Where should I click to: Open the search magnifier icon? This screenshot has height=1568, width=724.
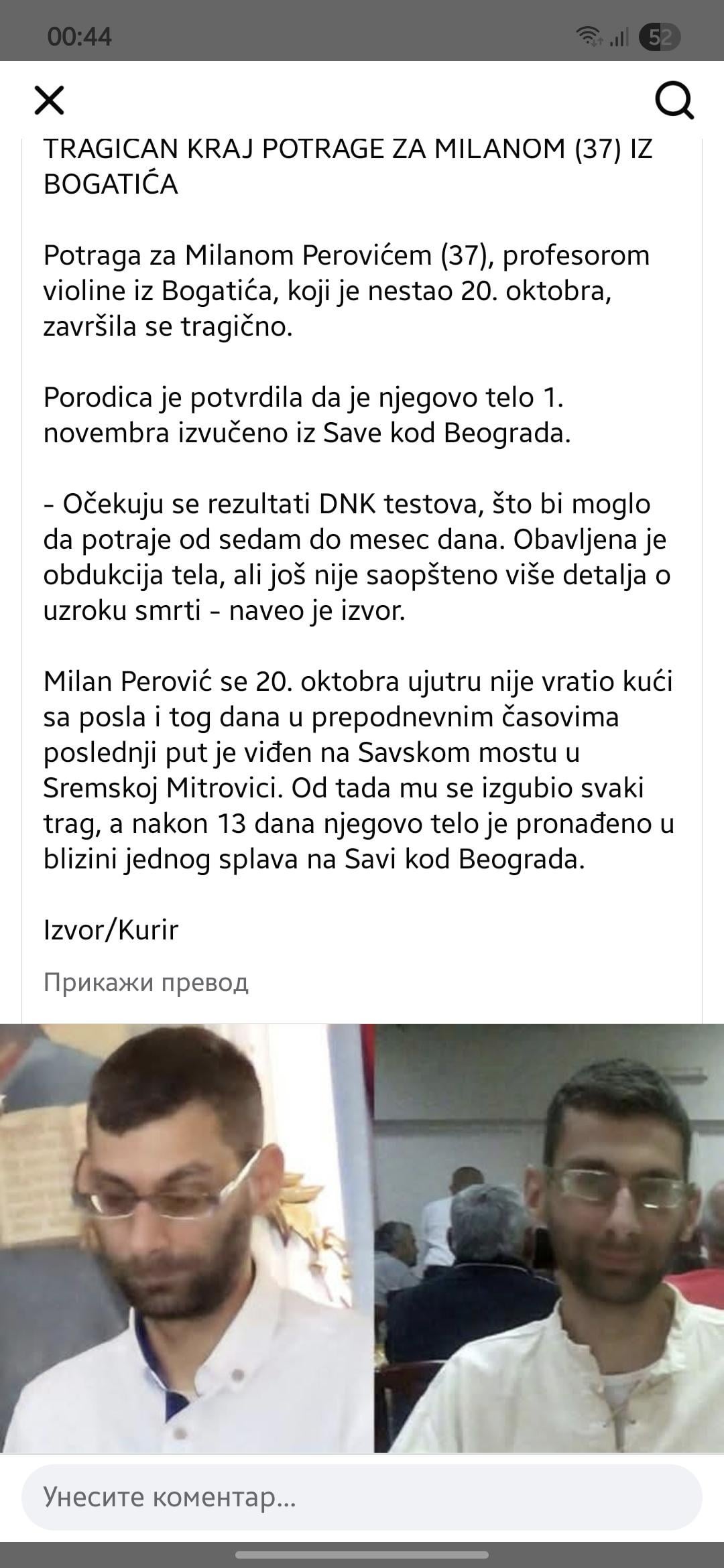[674, 101]
